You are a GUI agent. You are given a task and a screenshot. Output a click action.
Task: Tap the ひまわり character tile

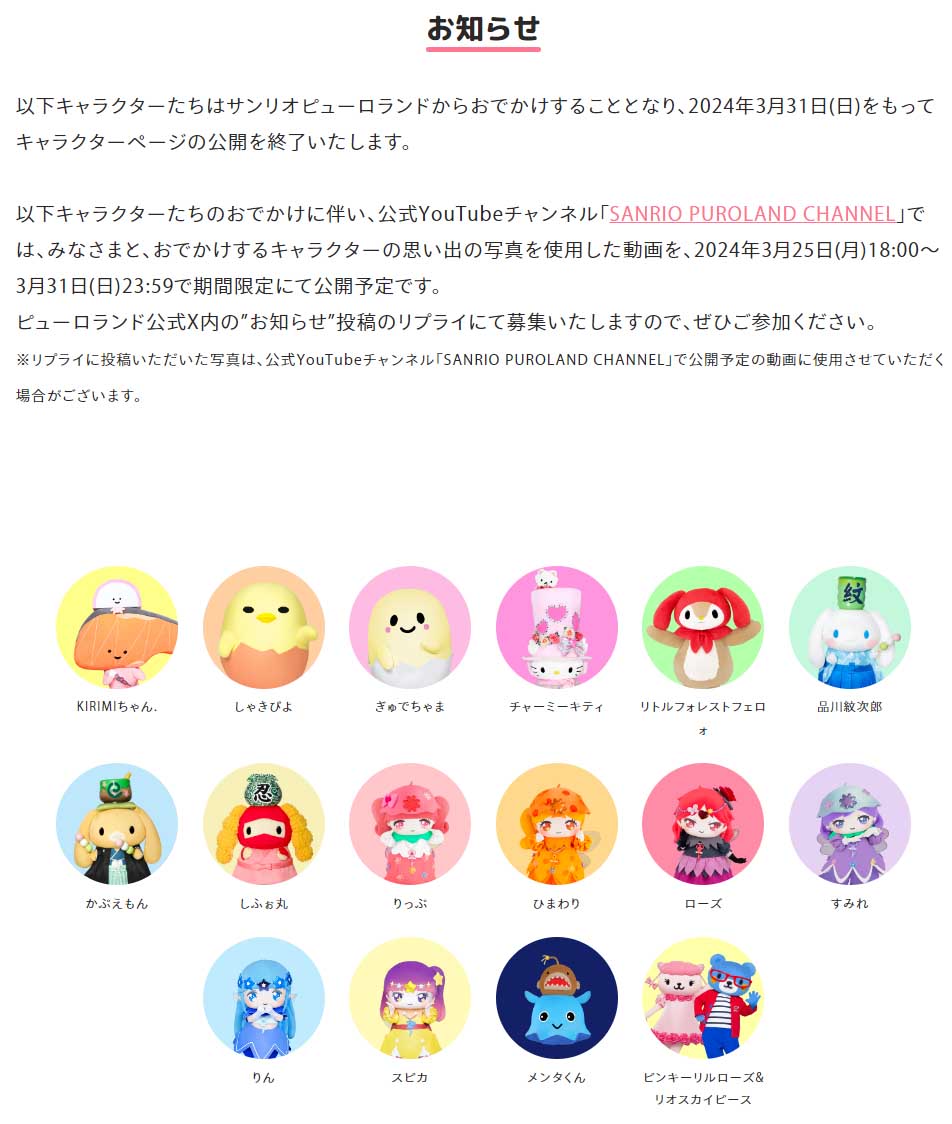(x=556, y=825)
